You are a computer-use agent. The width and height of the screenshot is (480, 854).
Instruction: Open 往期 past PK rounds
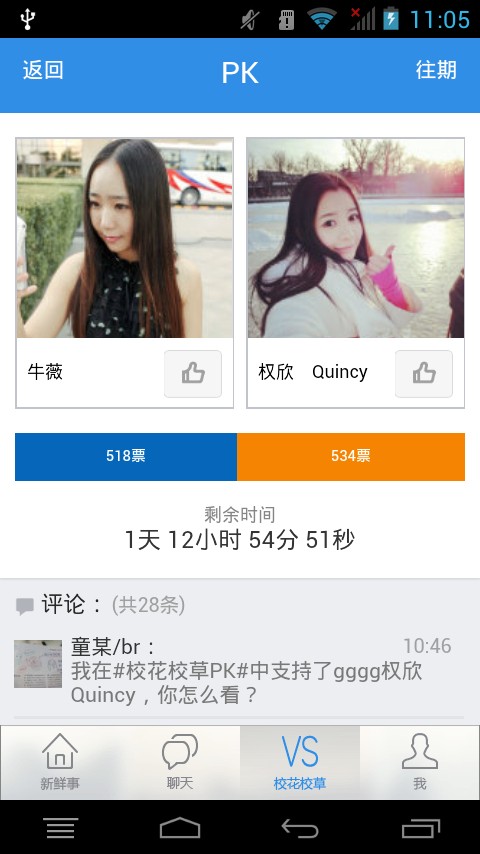pos(436,70)
